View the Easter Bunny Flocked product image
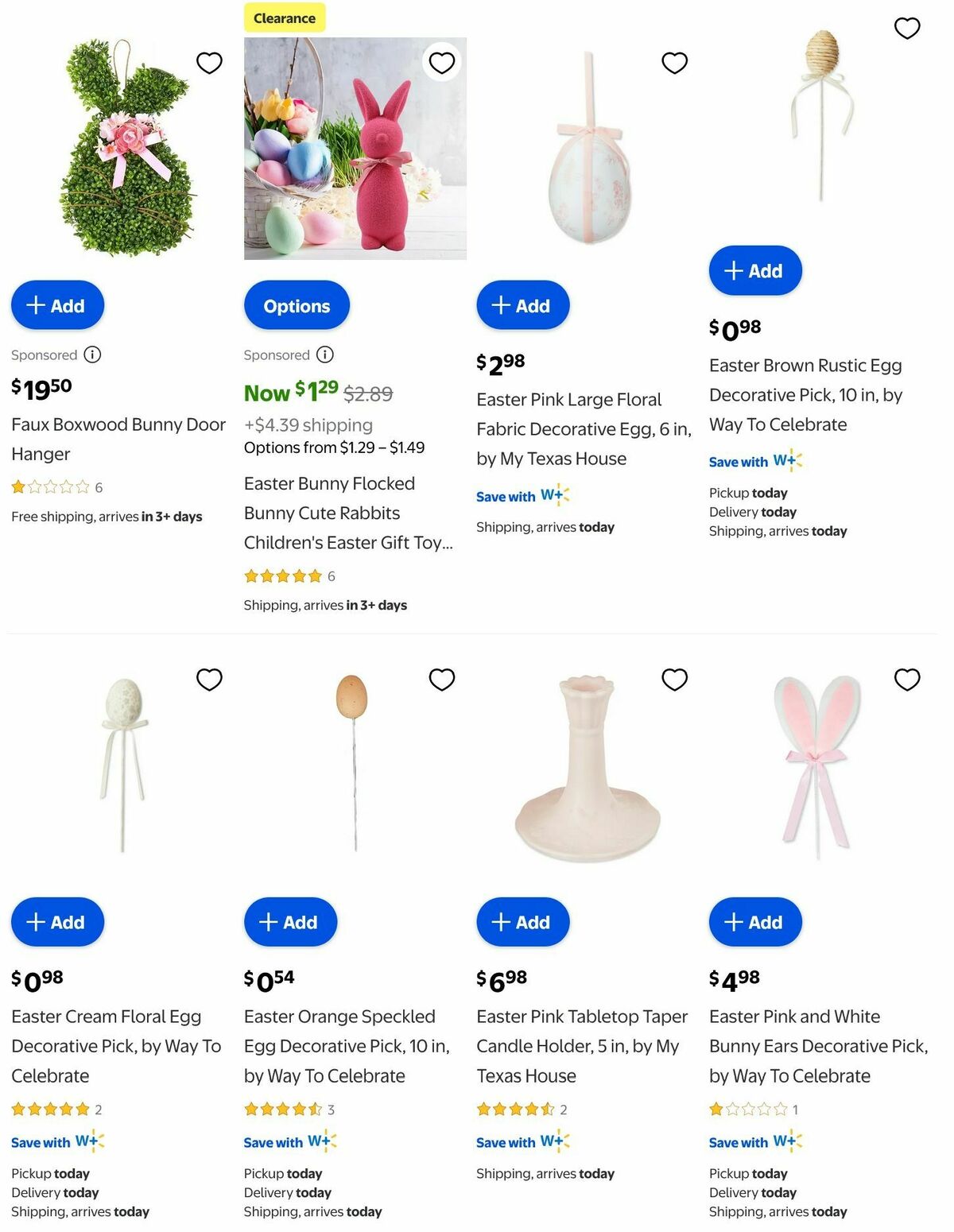 coord(355,159)
